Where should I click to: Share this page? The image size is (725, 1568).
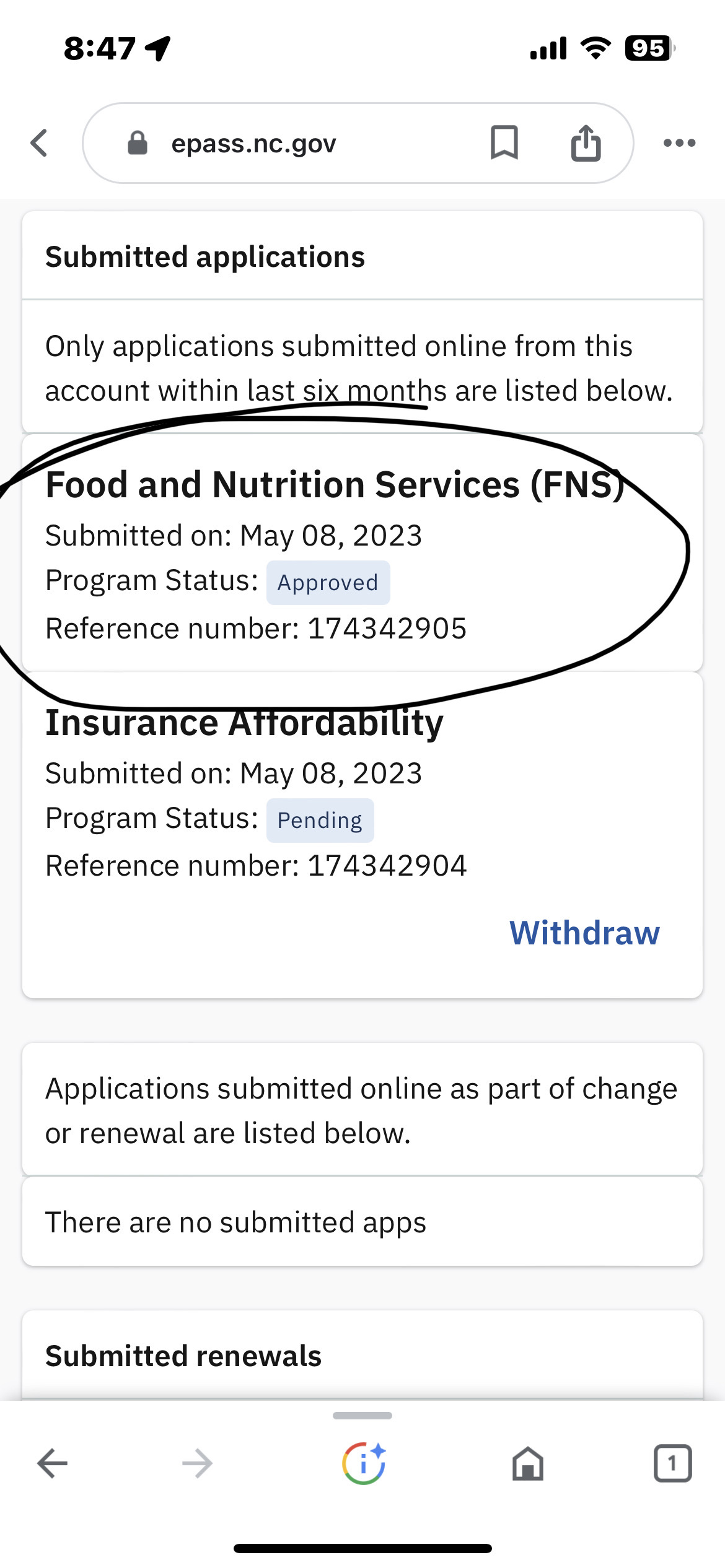tap(586, 142)
